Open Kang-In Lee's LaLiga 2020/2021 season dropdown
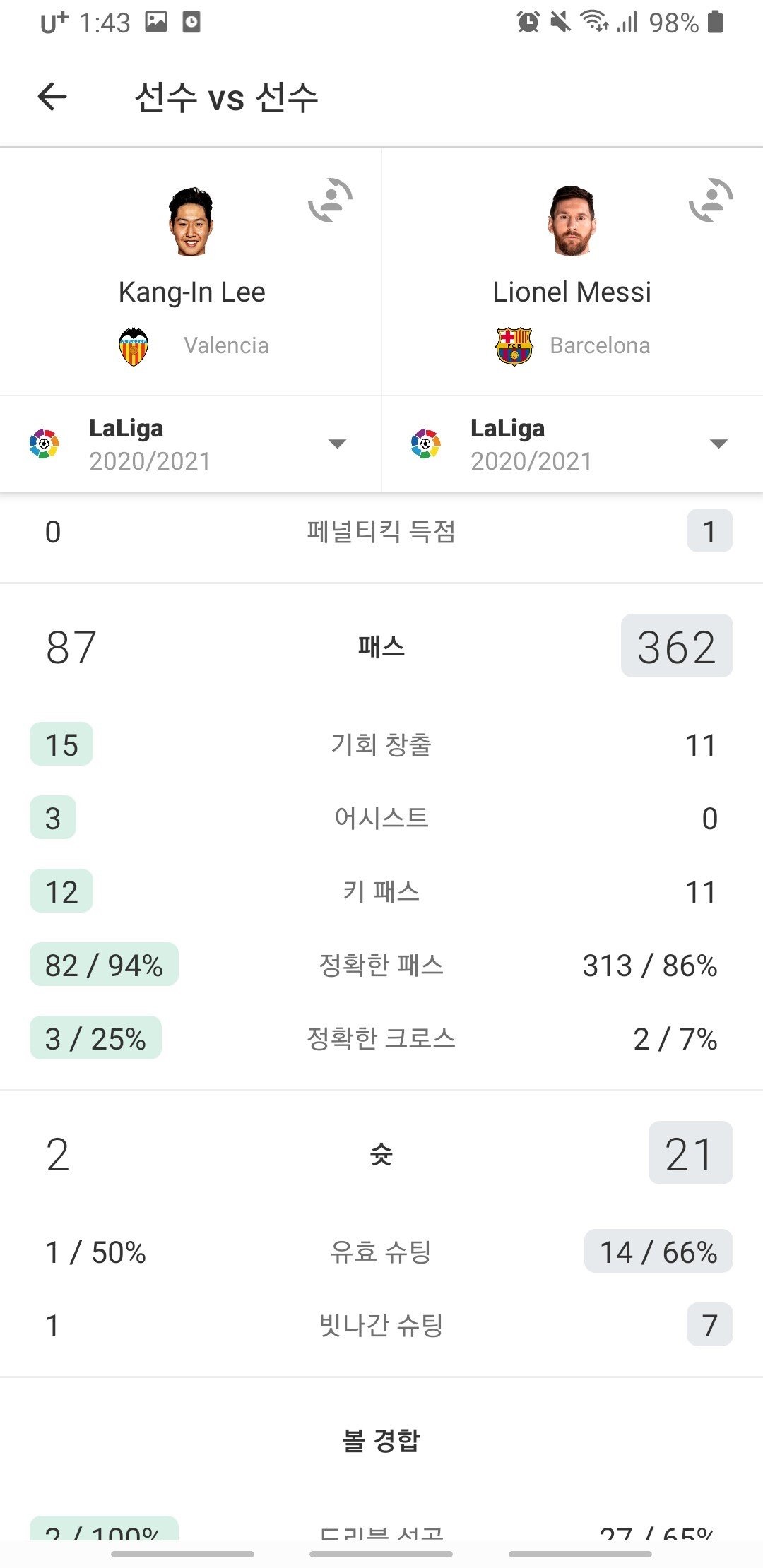 (336, 444)
